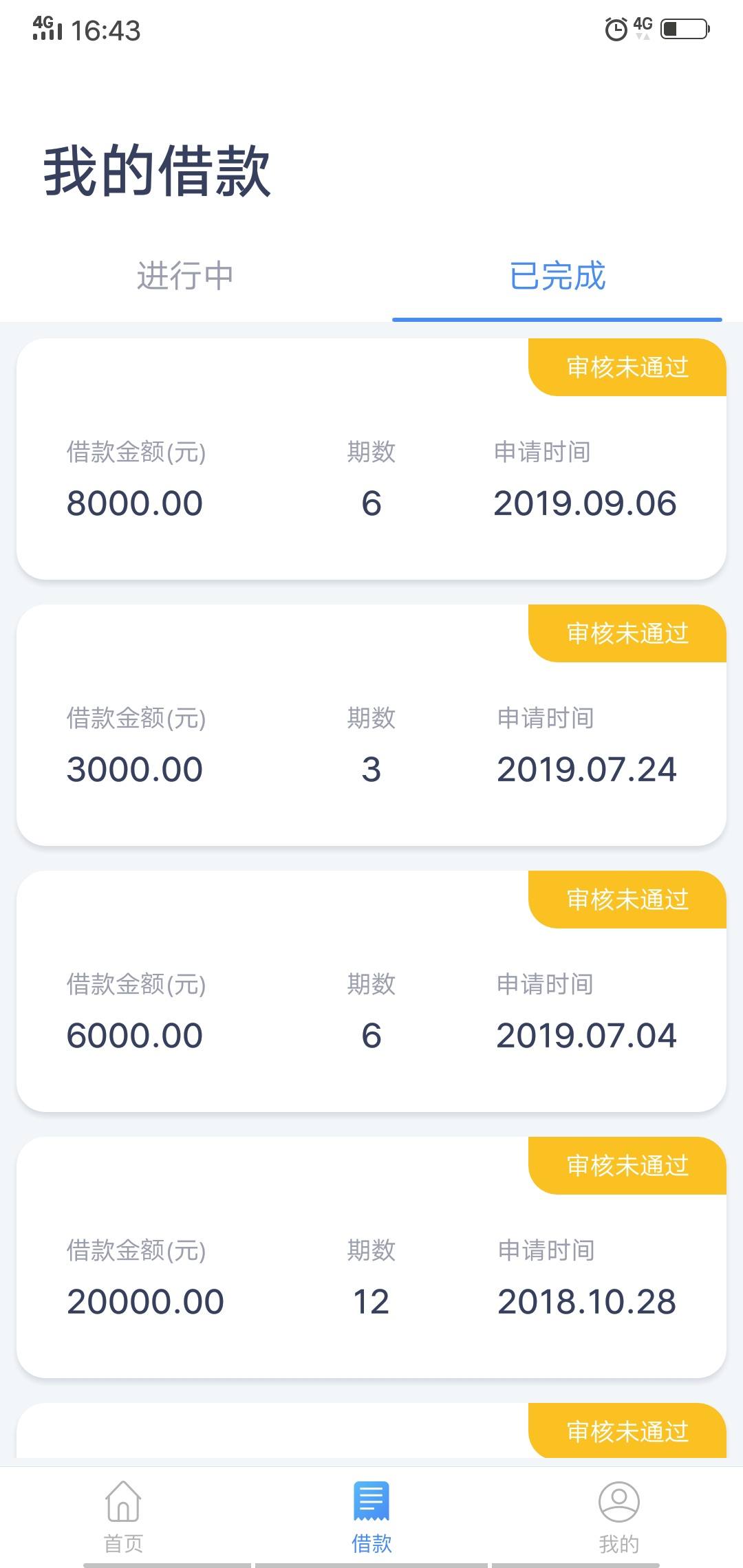View the 6000.00 loan dated 2019.07.04
The height and width of the screenshot is (1568, 743).
(371, 991)
